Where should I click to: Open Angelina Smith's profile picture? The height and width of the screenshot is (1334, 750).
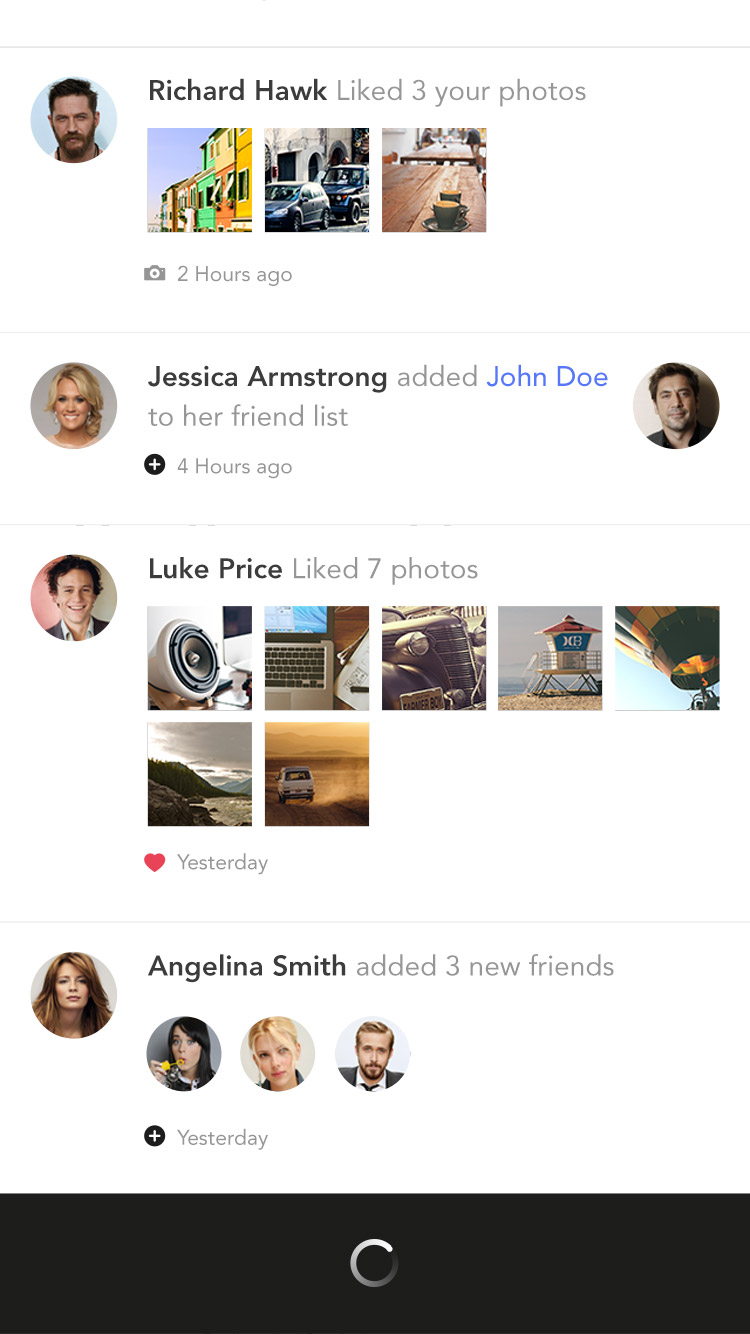tap(74, 994)
